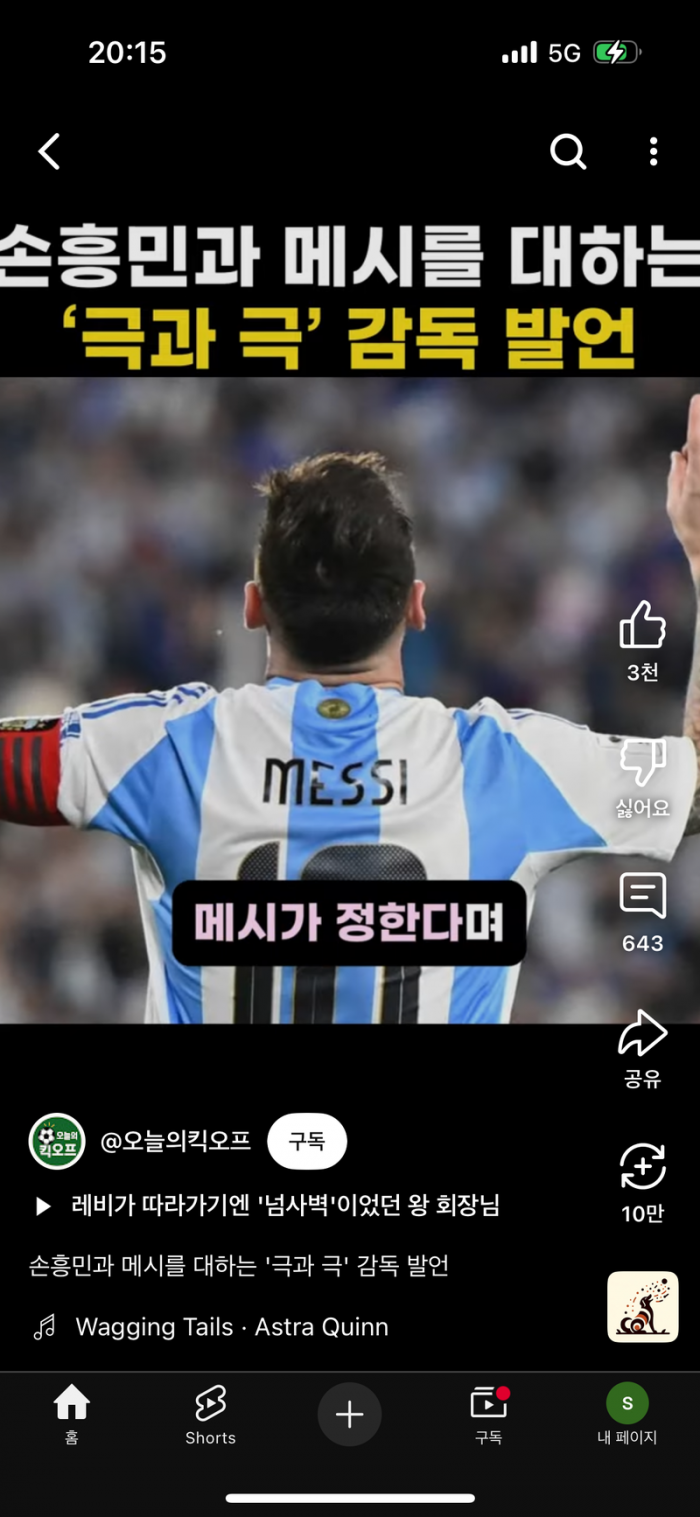This screenshot has width=700, height=1517.
Task: Go to the 내 페이지 tab
Action: coord(627,1414)
